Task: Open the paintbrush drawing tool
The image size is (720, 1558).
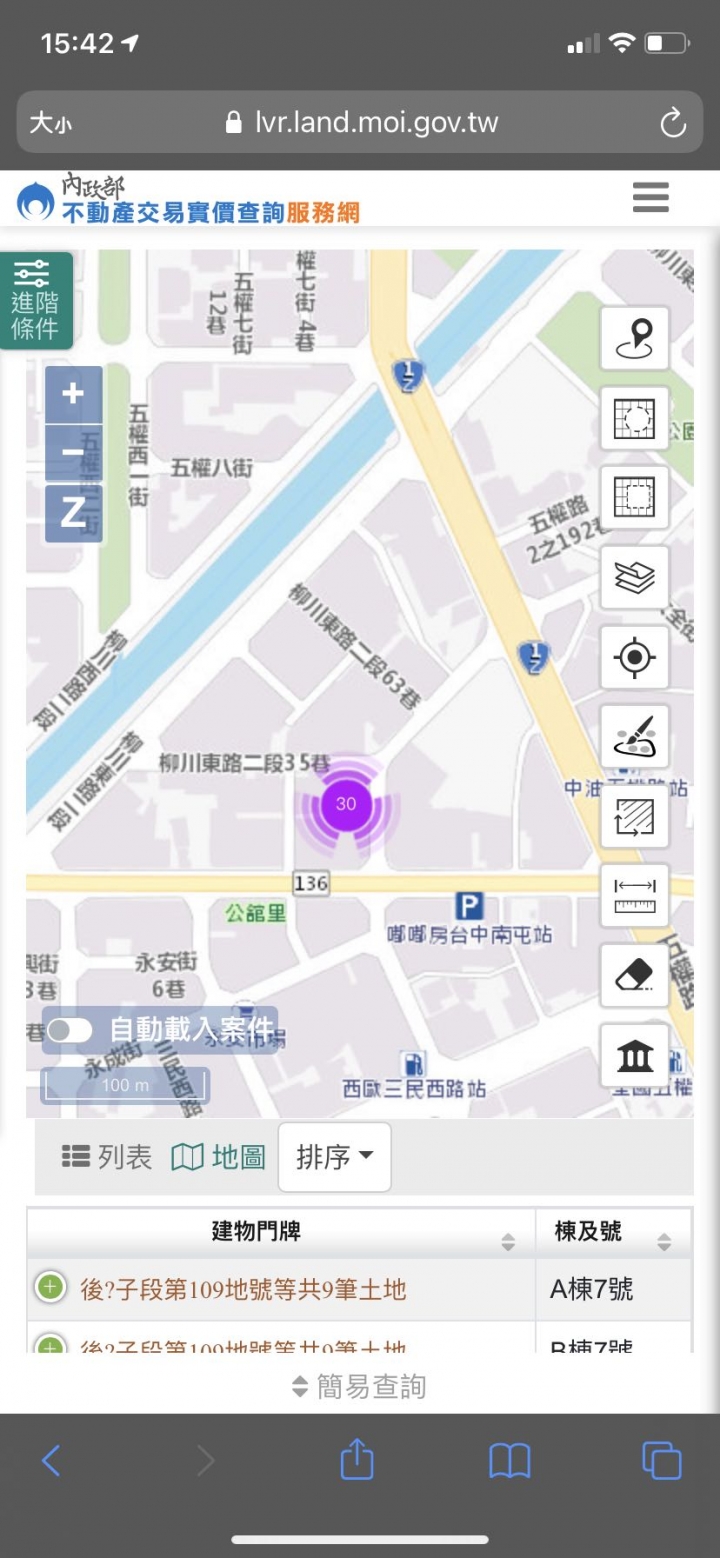Action: (634, 737)
